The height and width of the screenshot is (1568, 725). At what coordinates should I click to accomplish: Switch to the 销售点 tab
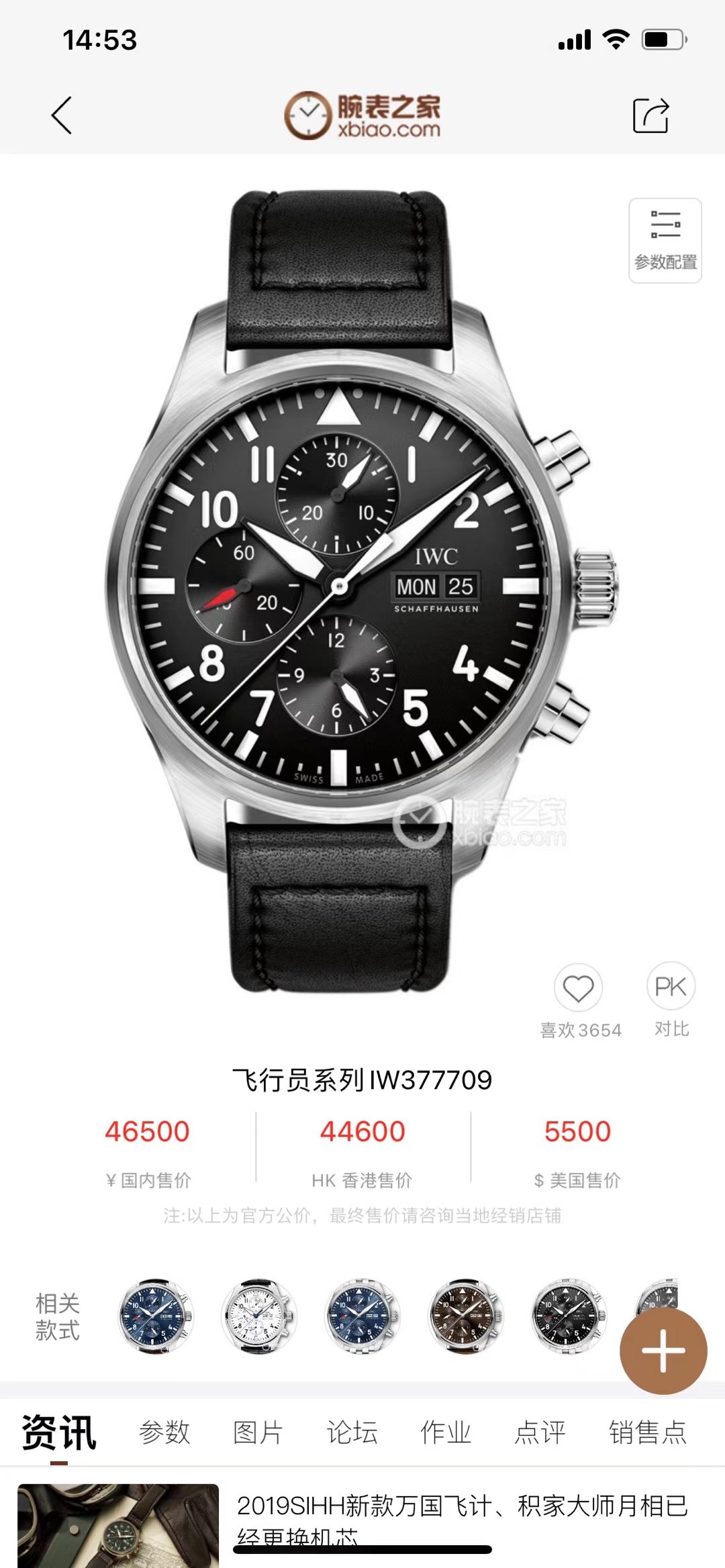[647, 1432]
